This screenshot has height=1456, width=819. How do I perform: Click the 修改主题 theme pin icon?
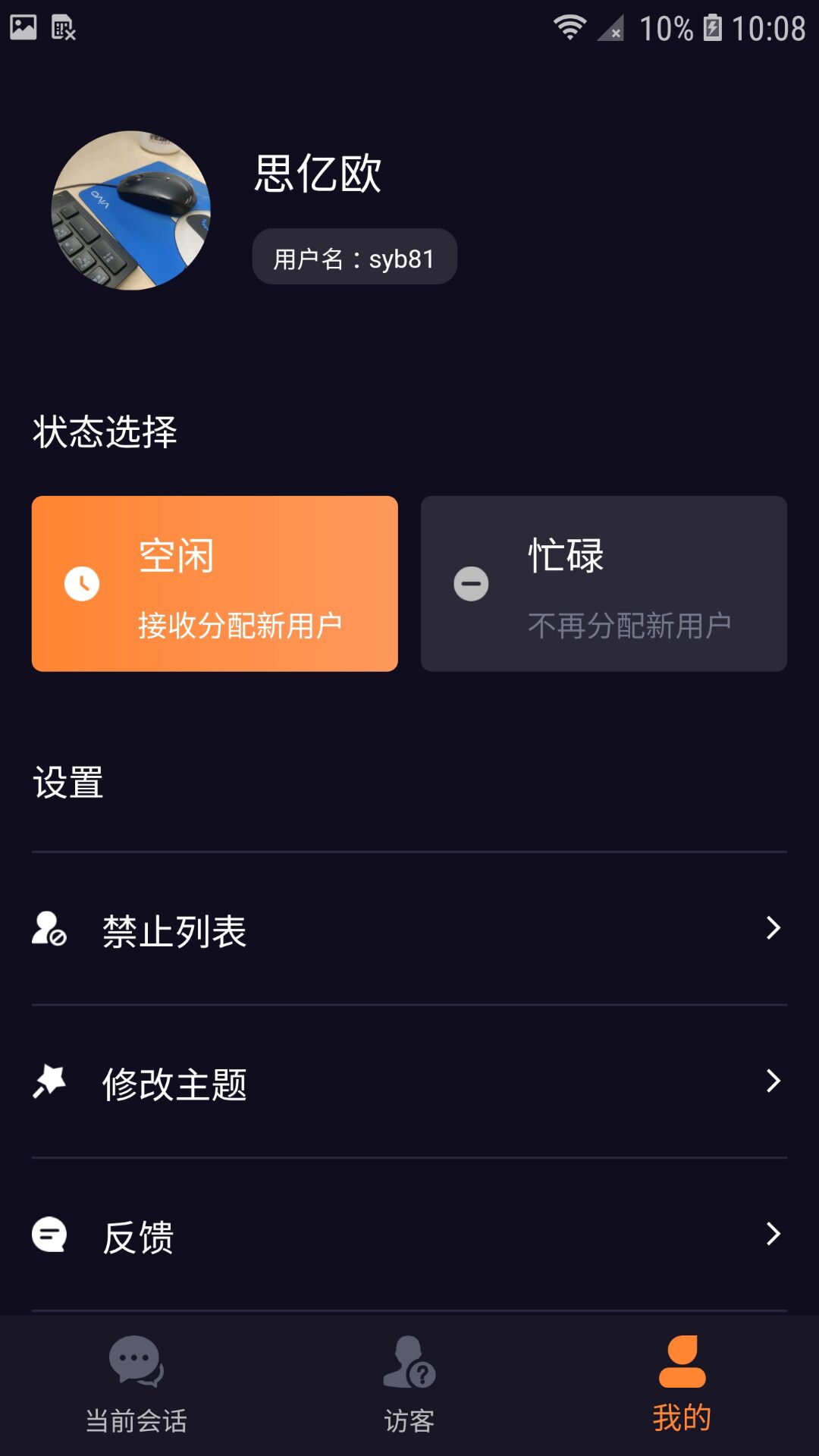pyautogui.click(x=49, y=1081)
